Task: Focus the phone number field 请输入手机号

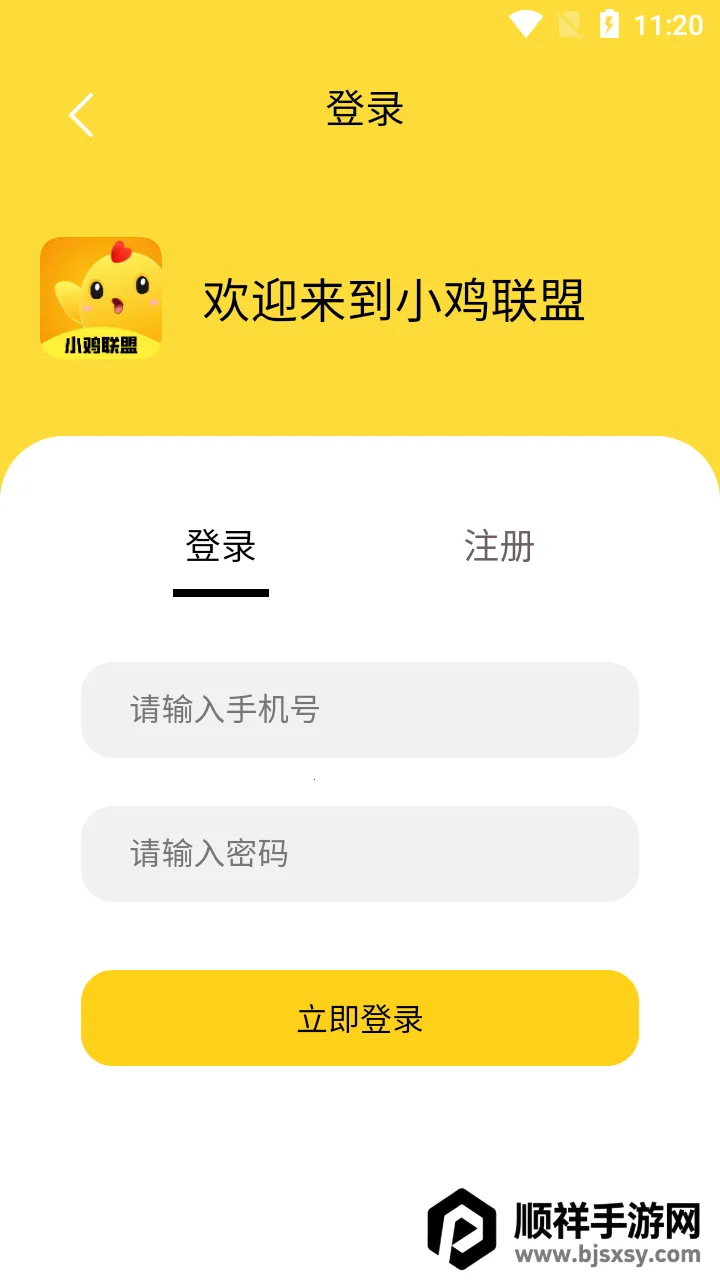Action: [360, 710]
